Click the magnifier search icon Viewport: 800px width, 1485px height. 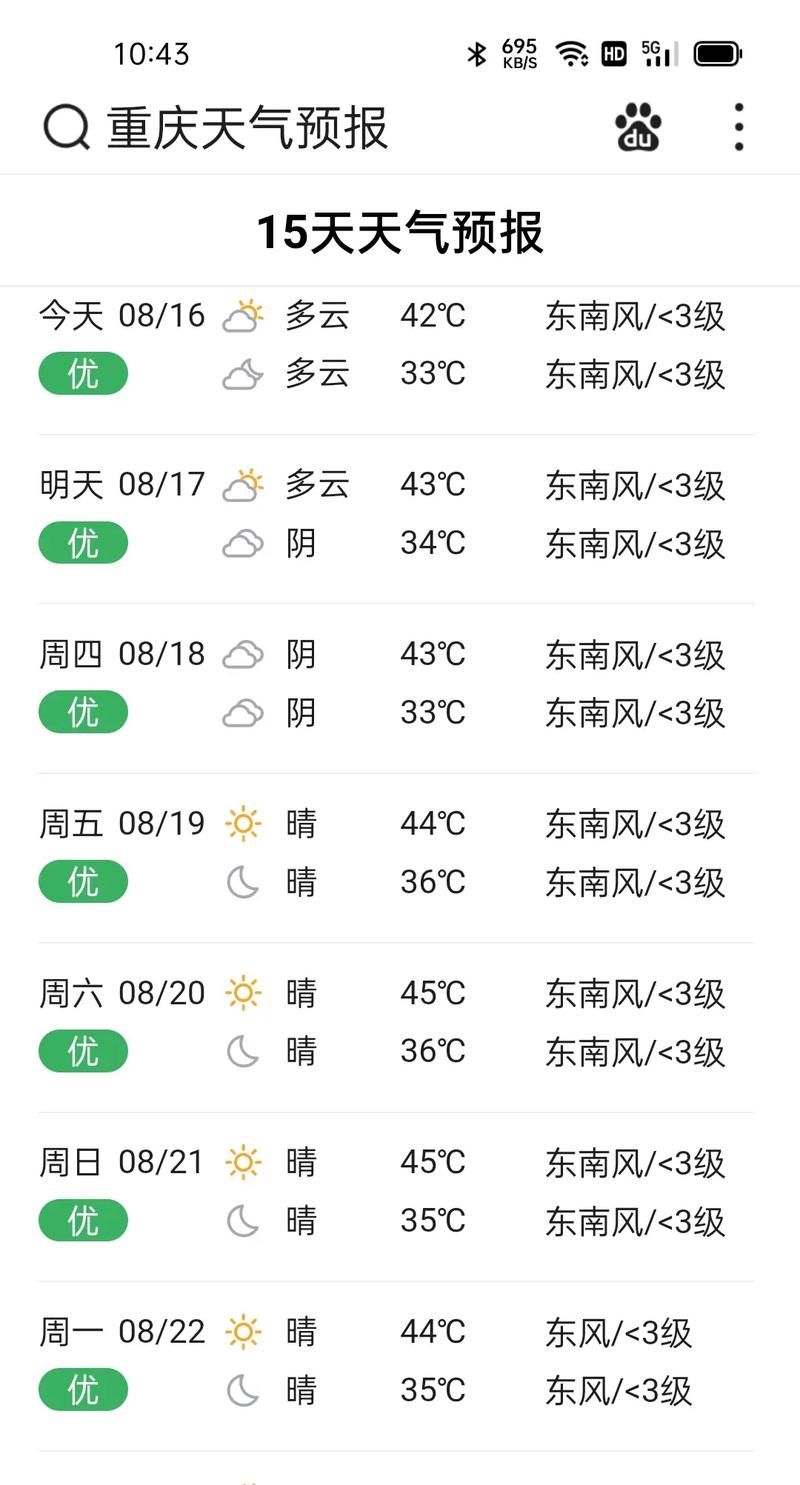(64, 127)
